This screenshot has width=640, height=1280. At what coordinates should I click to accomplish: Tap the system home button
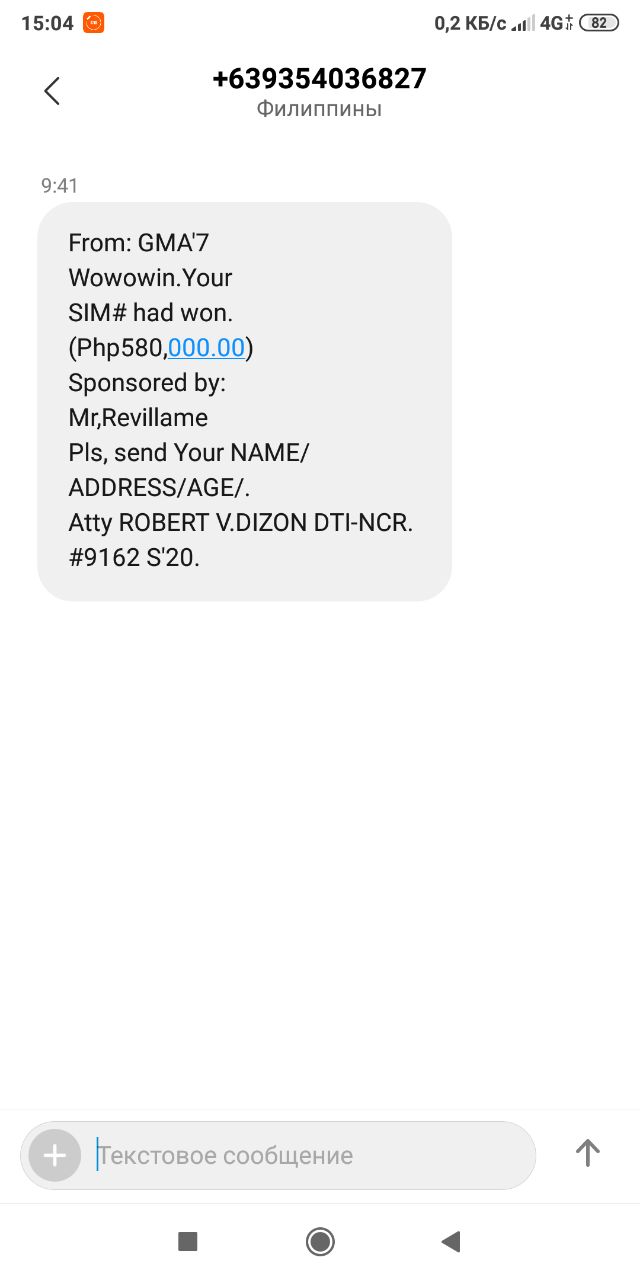[320, 1242]
